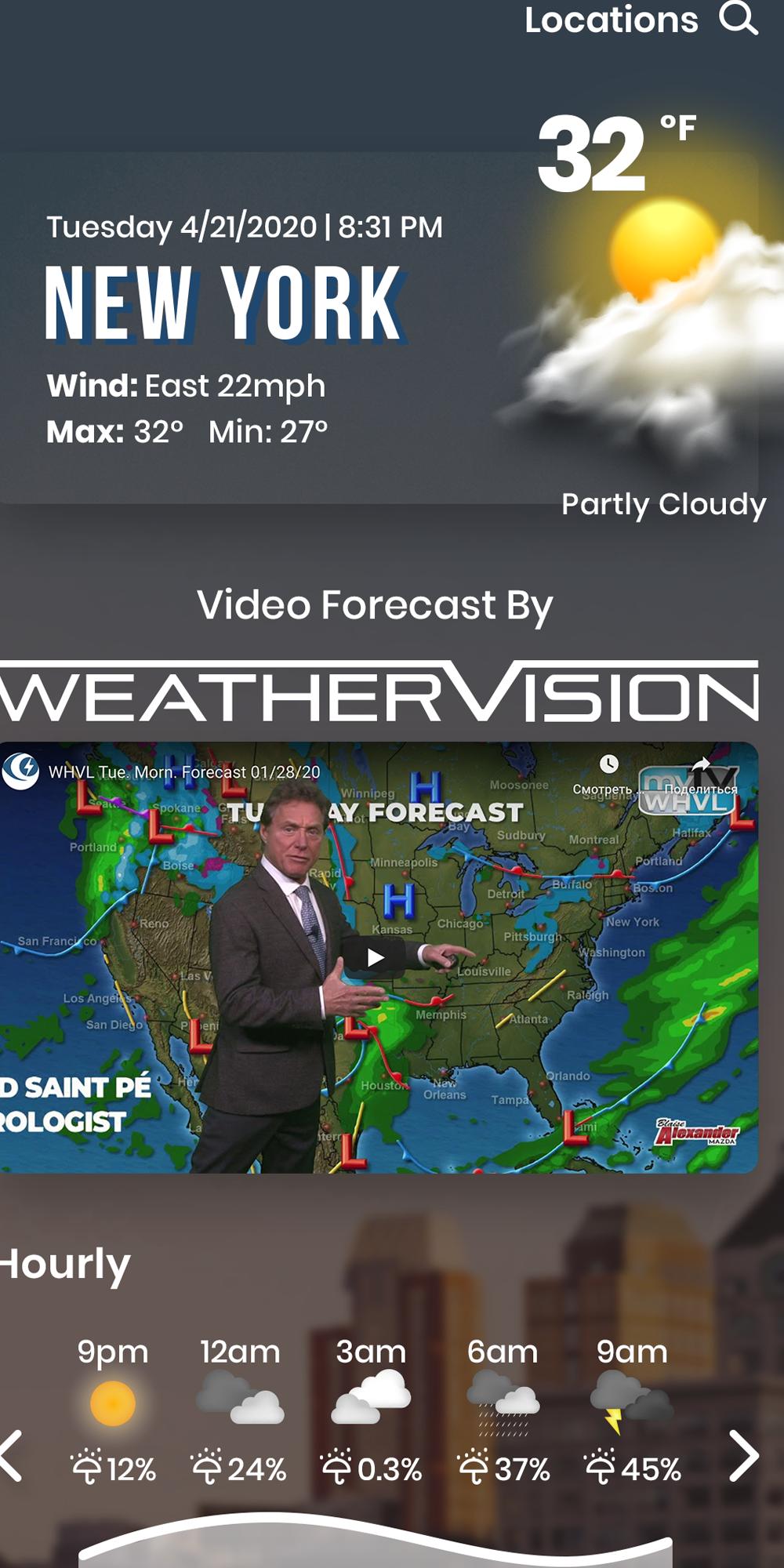The width and height of the screenshot is (784, 1568).
Task: Show next hourly forecast hours
Action: tap(743, 1456)
